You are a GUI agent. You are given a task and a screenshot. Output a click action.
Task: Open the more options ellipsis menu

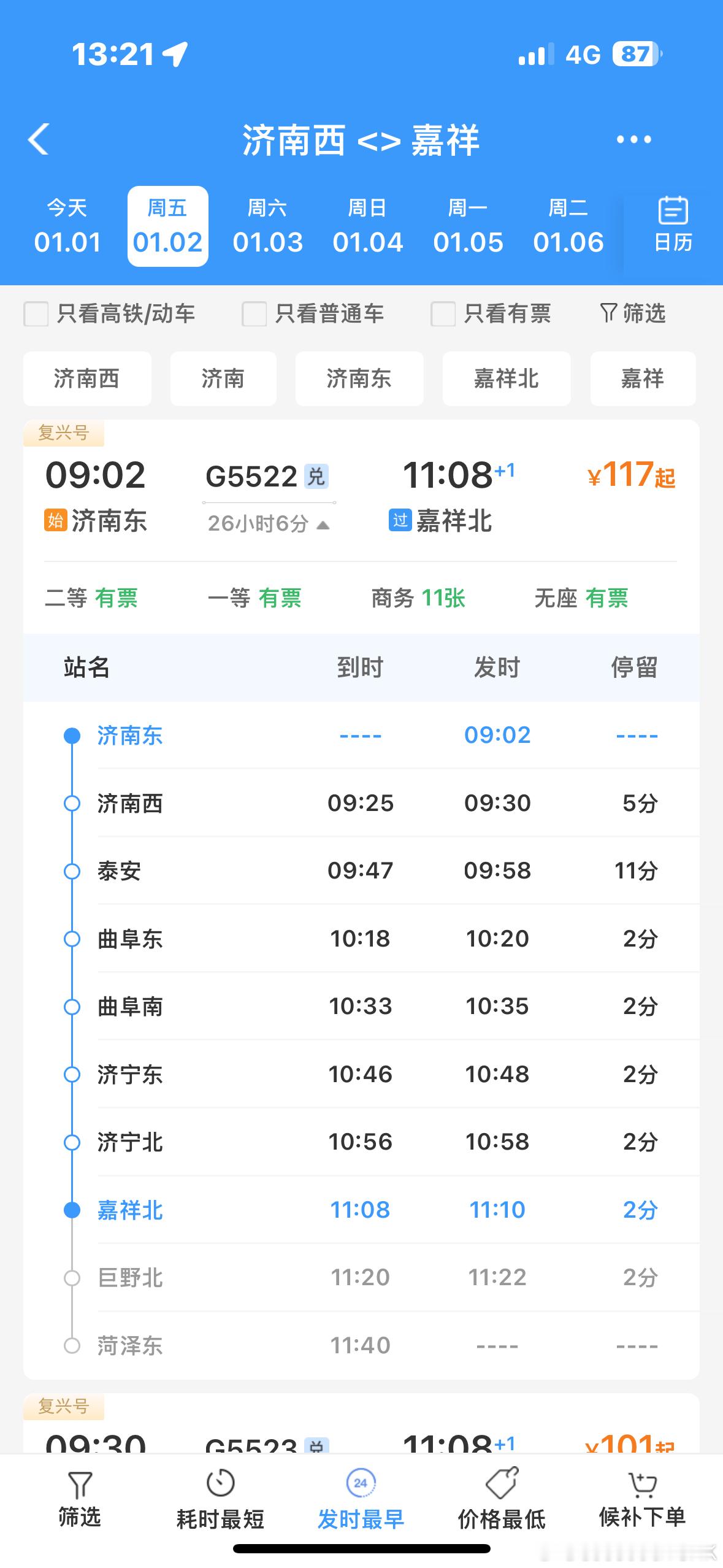pyautogui.click(x=635, y=139)
